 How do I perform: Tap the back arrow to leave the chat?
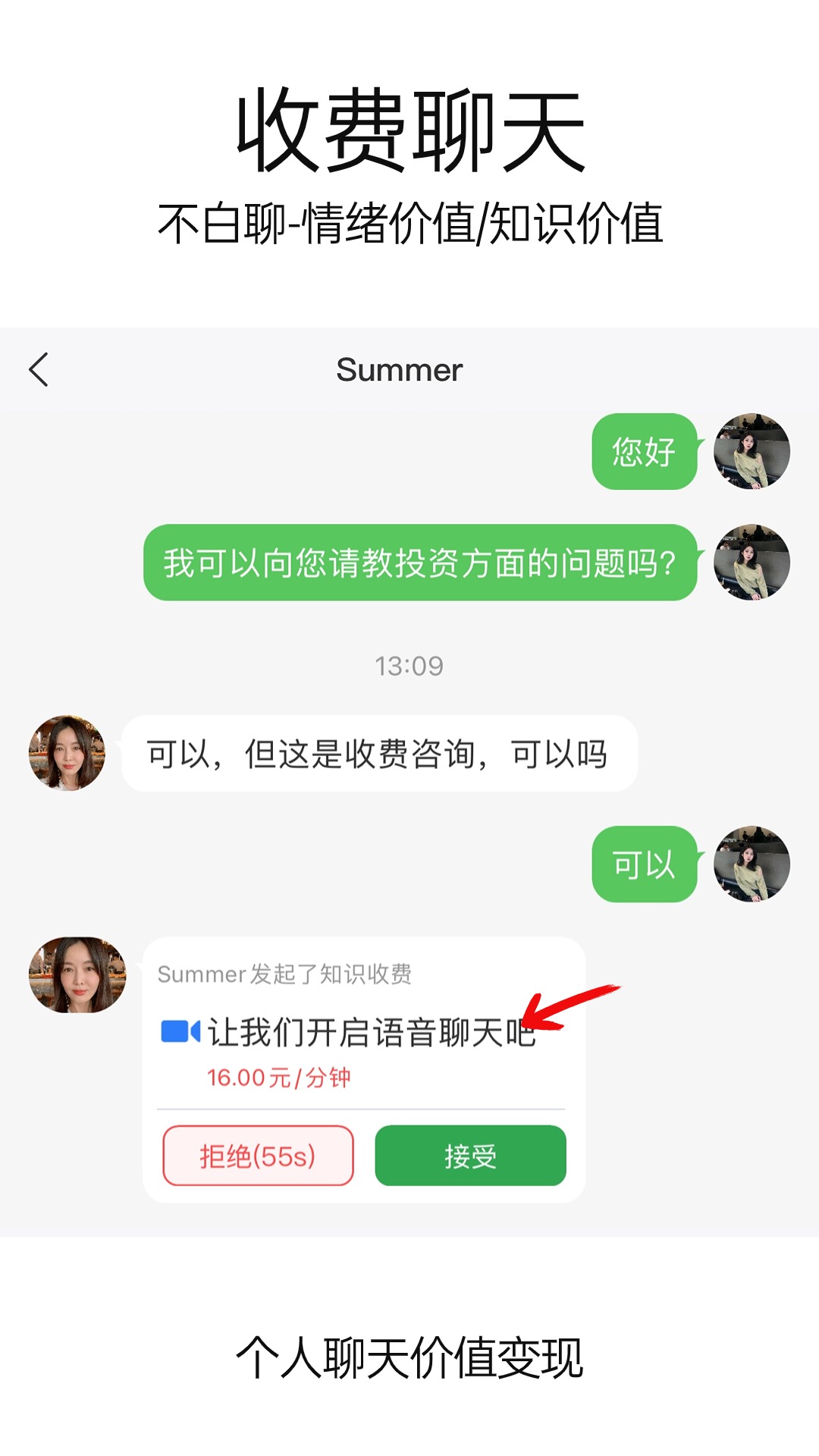(39, 369)
